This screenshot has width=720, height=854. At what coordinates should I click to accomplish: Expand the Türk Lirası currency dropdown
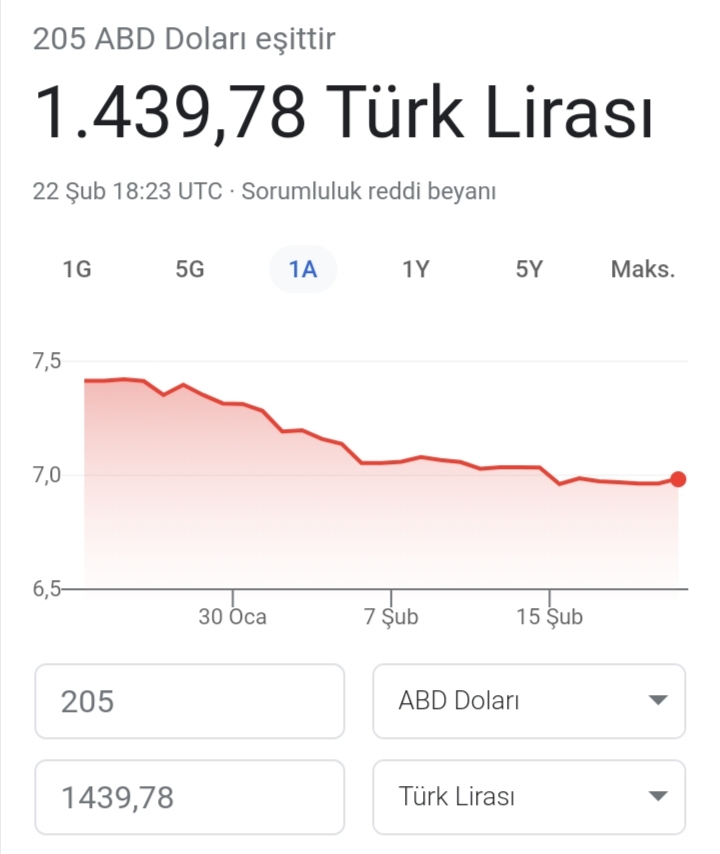529,797
